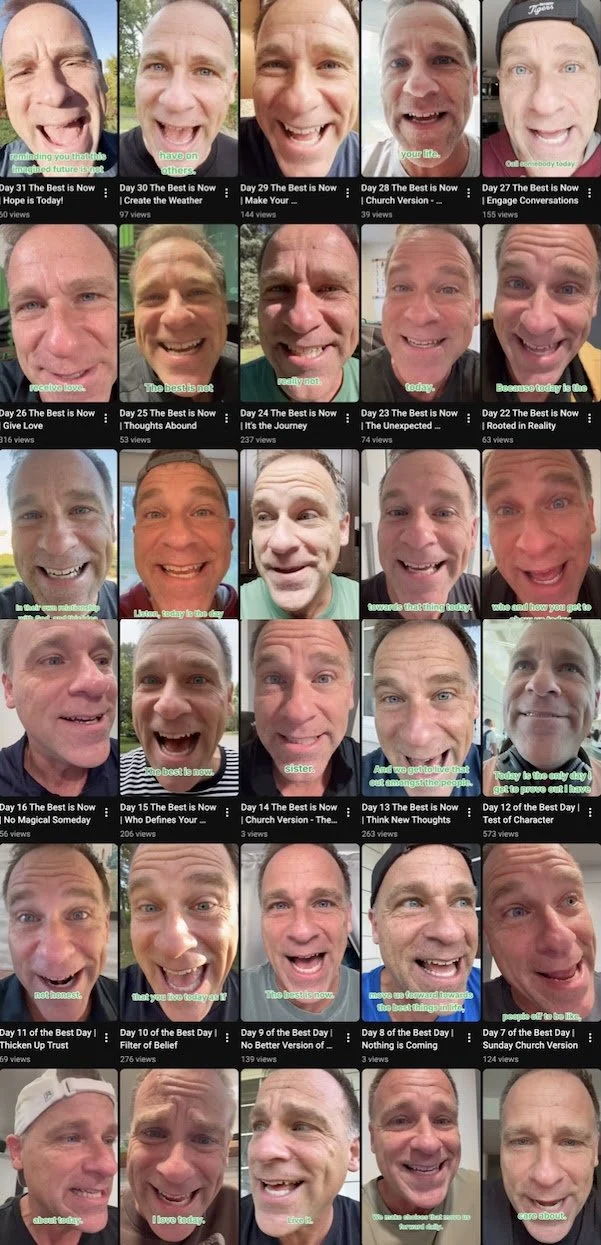Open options for Day 8 Nothing is Coming
Image resolution: width=601 pixels, height=1245 pixels.
coord(469,1038)
